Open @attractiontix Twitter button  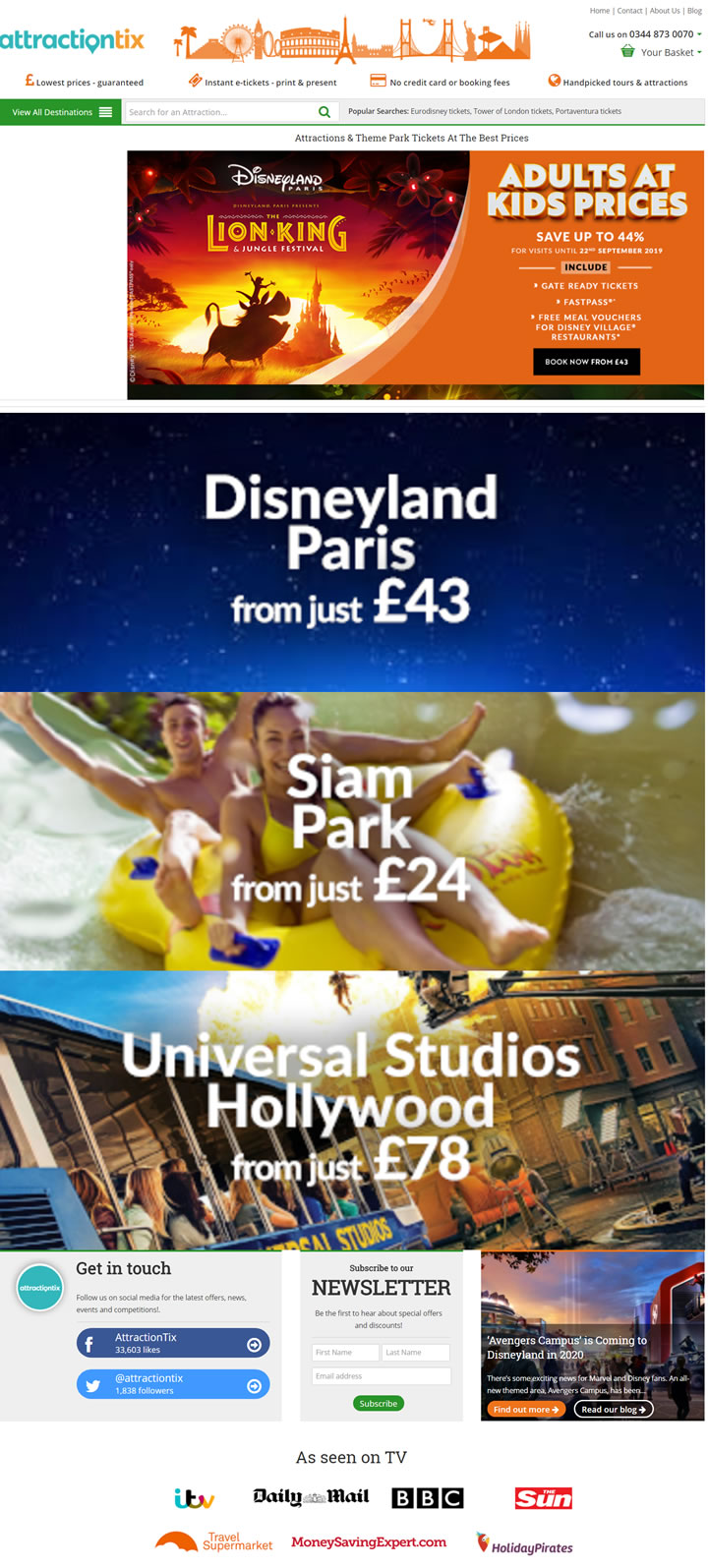tap(173, 1384)
